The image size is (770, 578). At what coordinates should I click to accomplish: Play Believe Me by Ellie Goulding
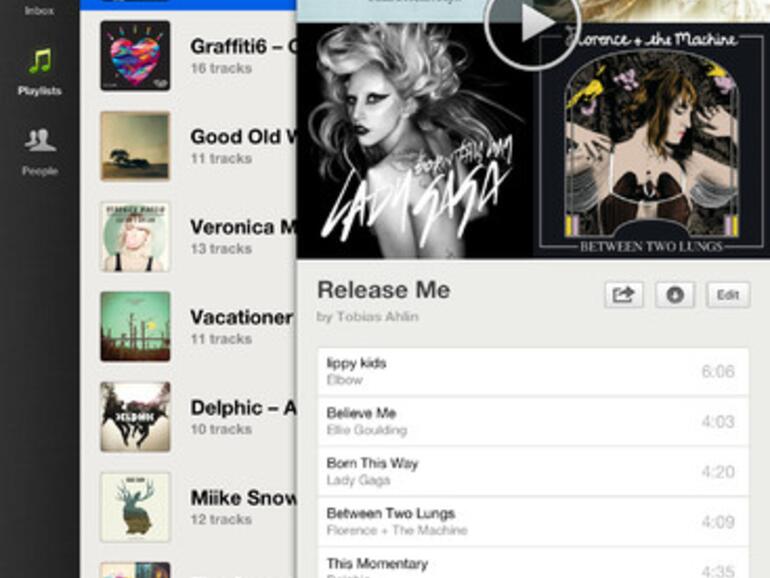pyautogui.click(x=532, y=421)
